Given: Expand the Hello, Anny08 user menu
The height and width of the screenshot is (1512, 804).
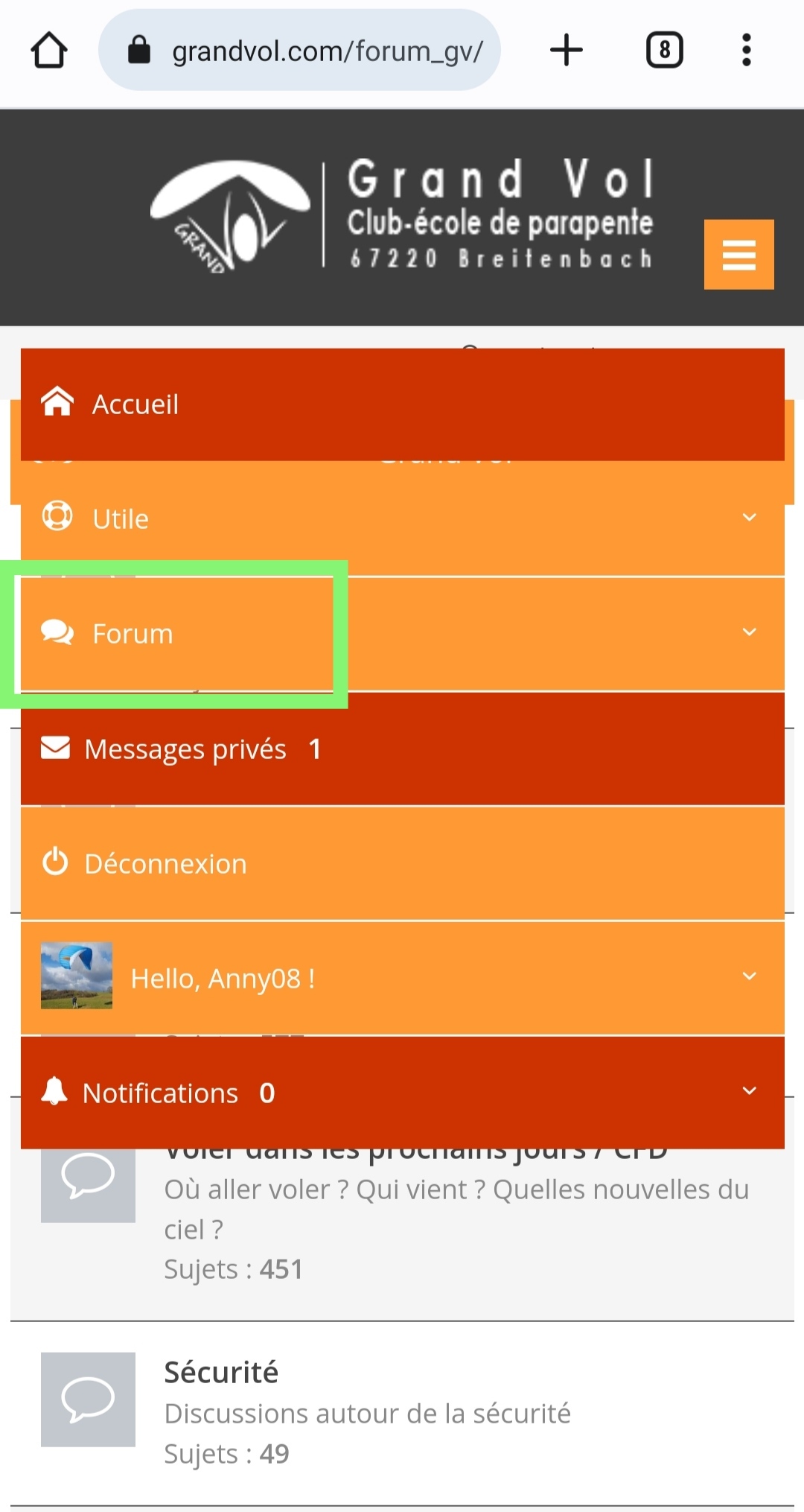Looking at the screenshot, I should [749, 976].
